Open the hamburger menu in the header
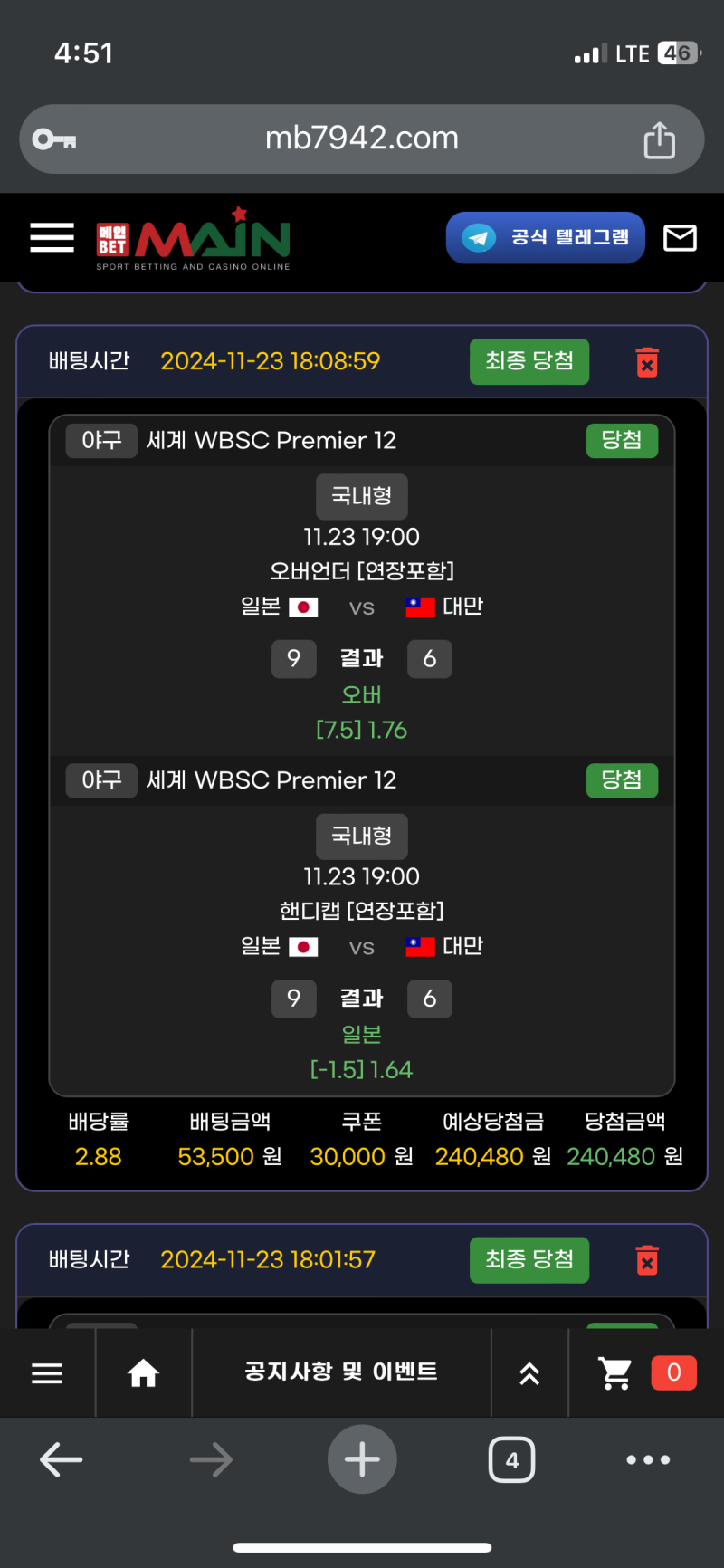724x1568 pixels. click(52, 238)
